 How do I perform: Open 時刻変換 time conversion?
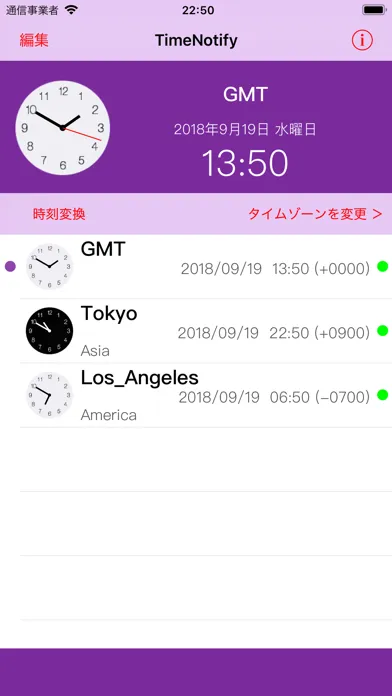pos(59,214)
